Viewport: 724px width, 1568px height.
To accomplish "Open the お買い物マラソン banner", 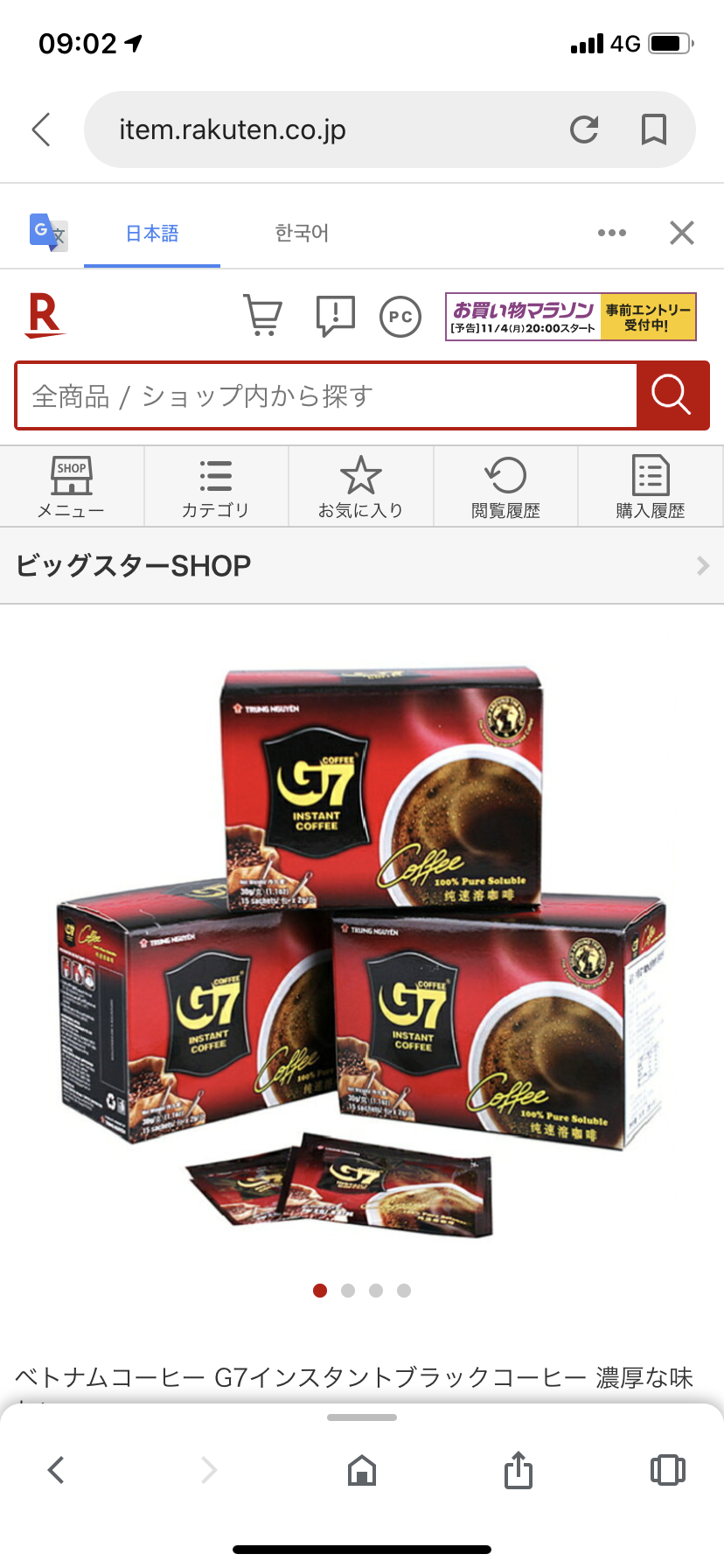I will 570,317.
